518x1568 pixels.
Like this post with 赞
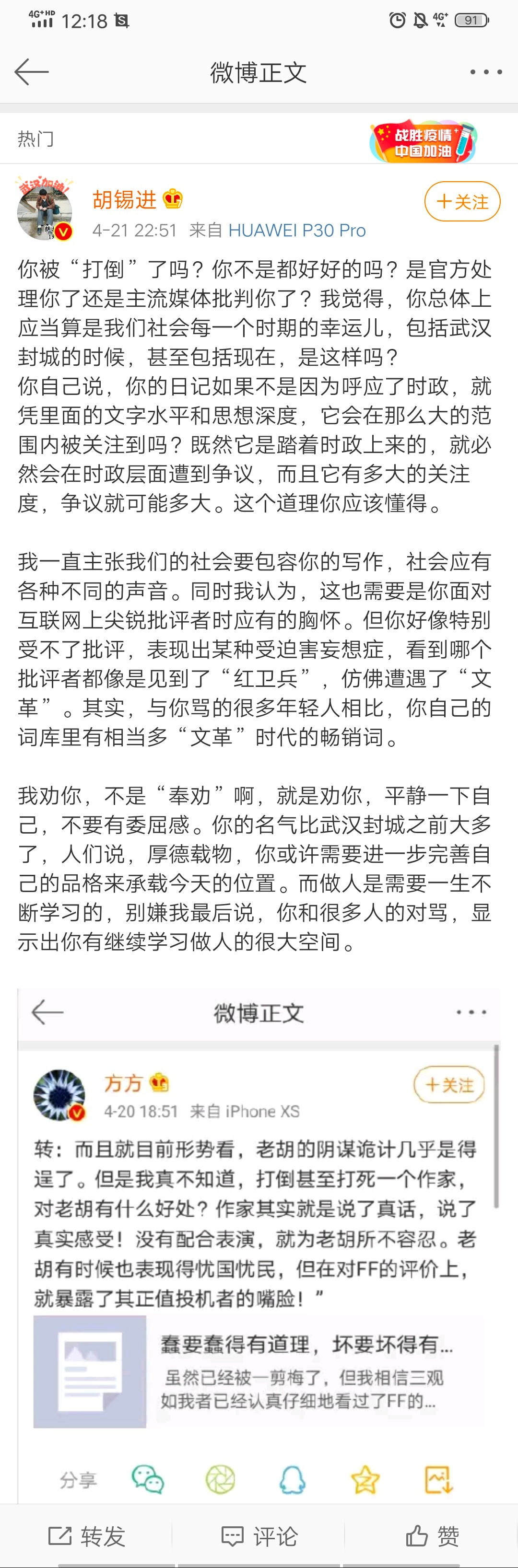coord(432,1536)
